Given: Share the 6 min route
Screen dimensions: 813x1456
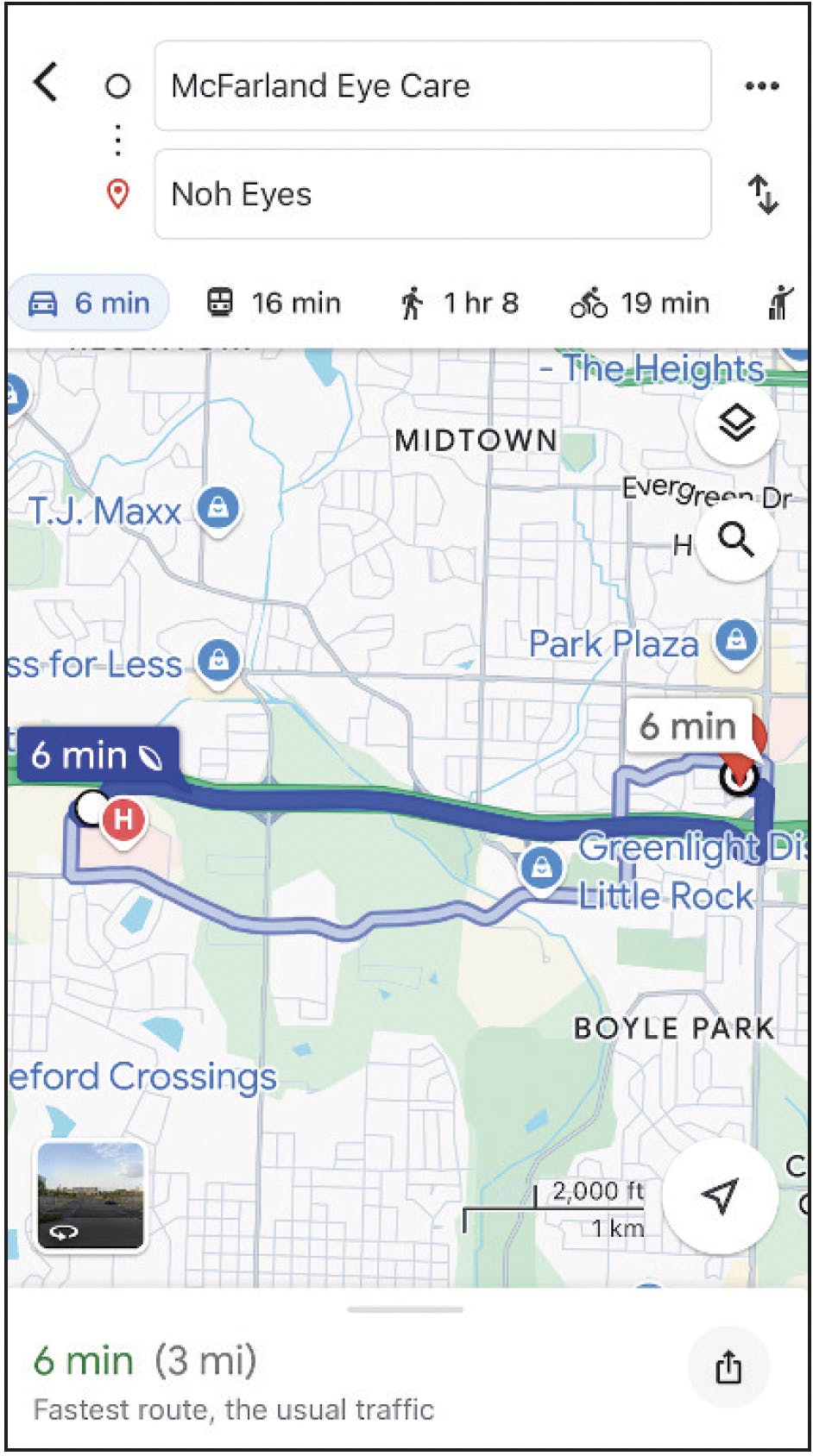Looking at the screenshot, I should [x=728, y=1367].
